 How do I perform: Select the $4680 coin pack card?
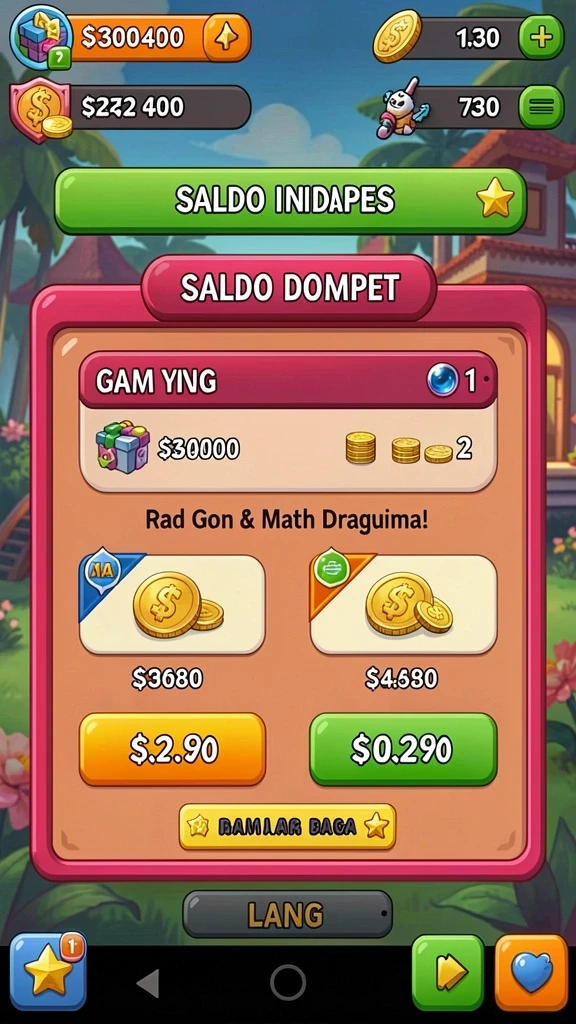(403, 604)
